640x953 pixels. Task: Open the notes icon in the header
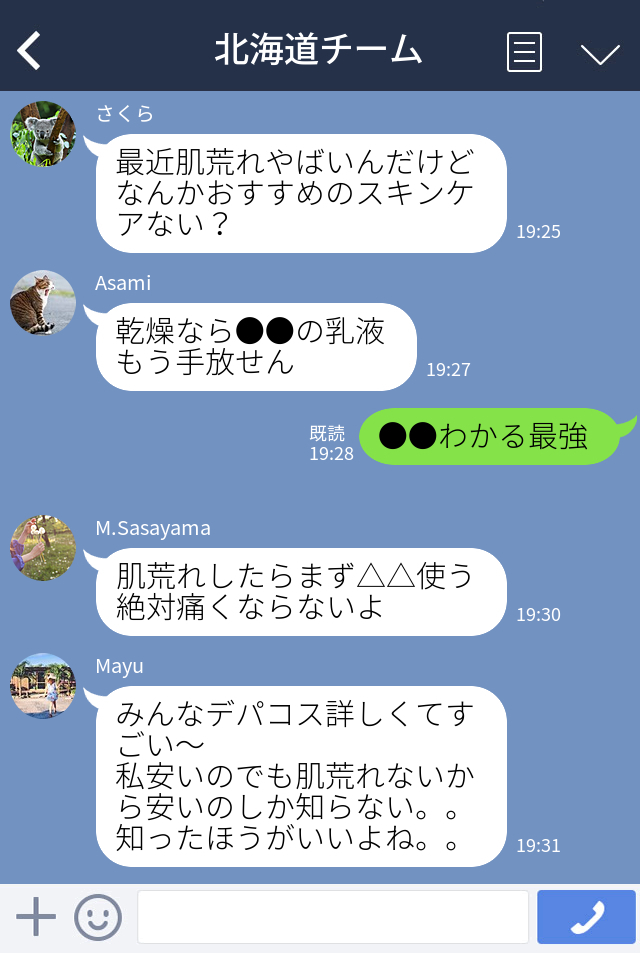[524, 51]
